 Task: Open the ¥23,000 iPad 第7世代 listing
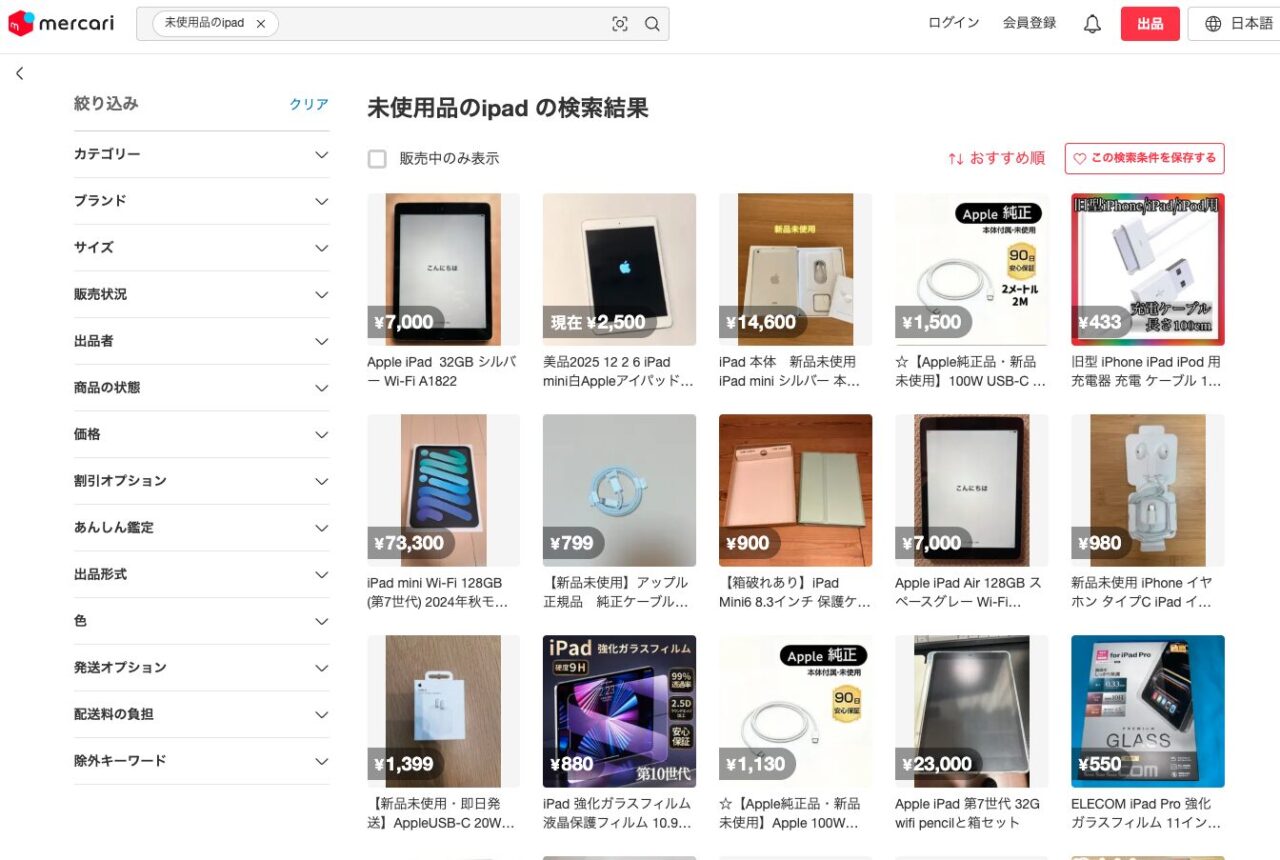tap(971, 711)
